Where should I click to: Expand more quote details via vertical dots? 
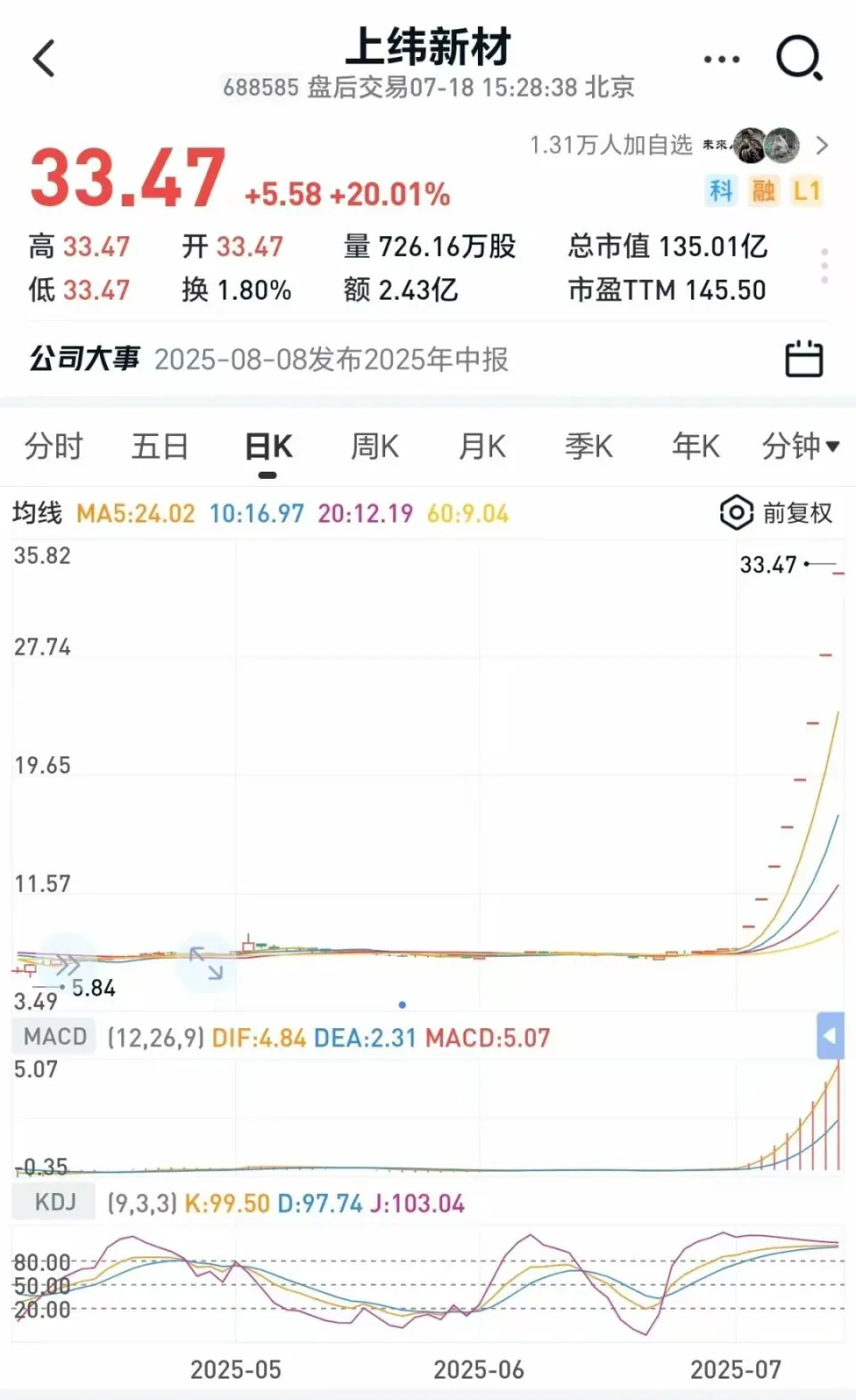point(825,267)
